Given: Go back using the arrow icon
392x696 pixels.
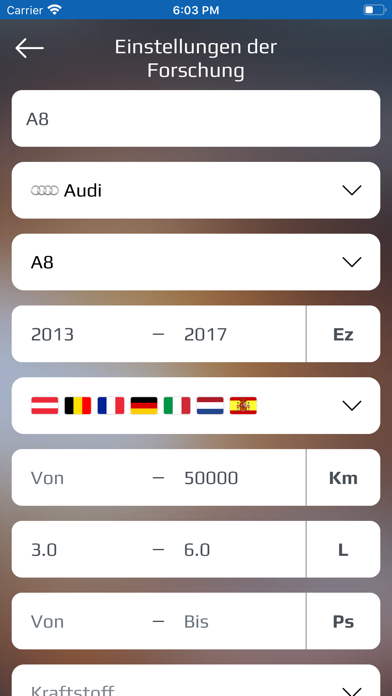Looking at the screenshot, I should point(29,48).
